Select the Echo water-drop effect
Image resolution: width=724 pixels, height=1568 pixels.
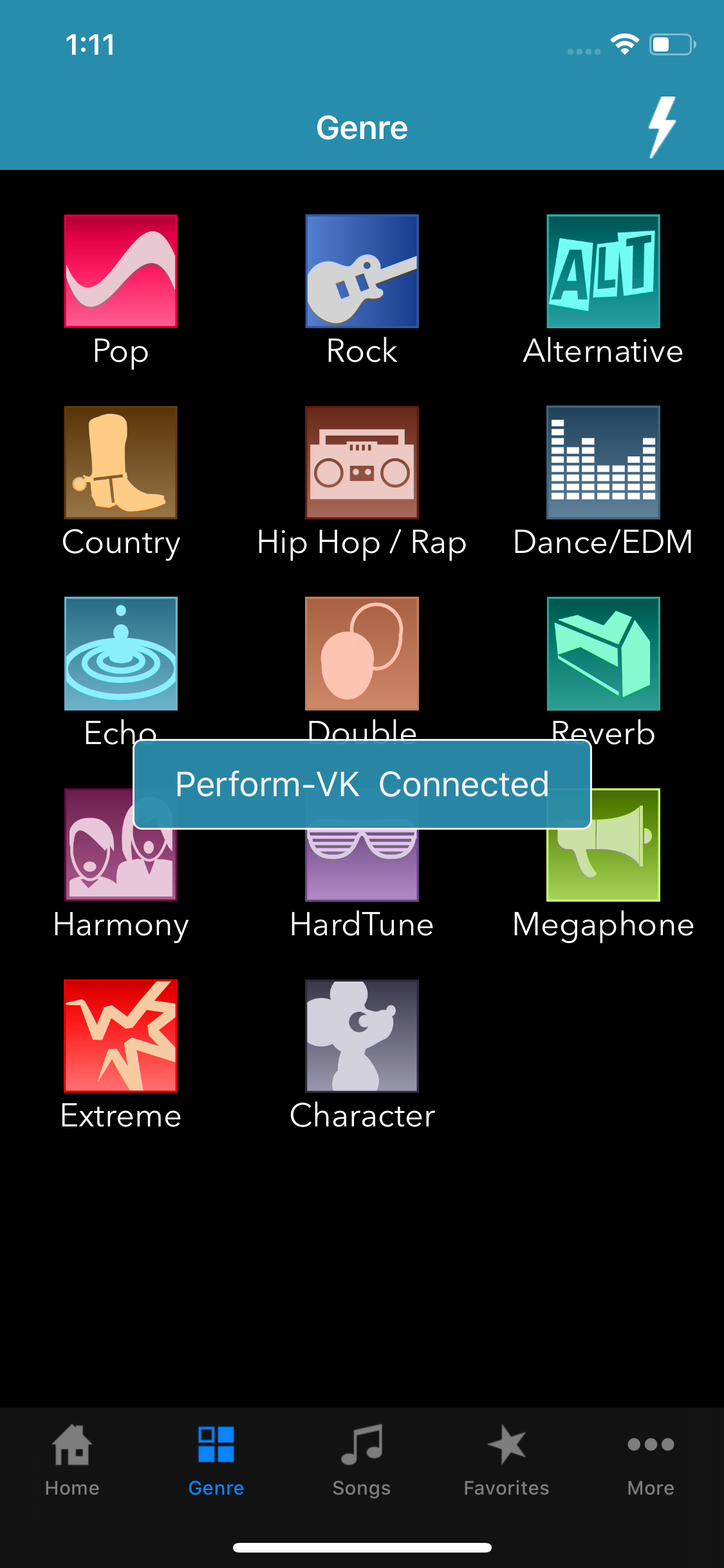120,653
